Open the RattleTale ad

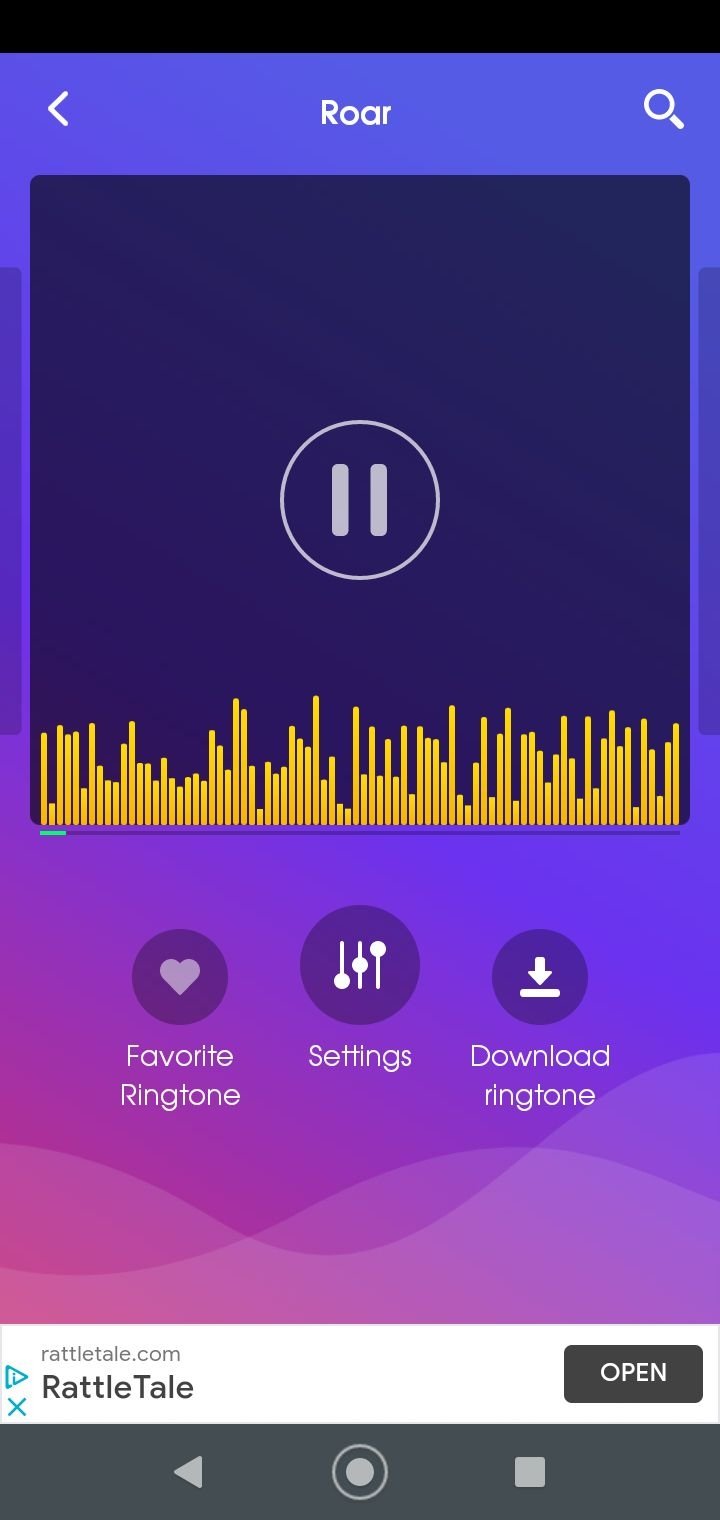[x=632, y=1373]
